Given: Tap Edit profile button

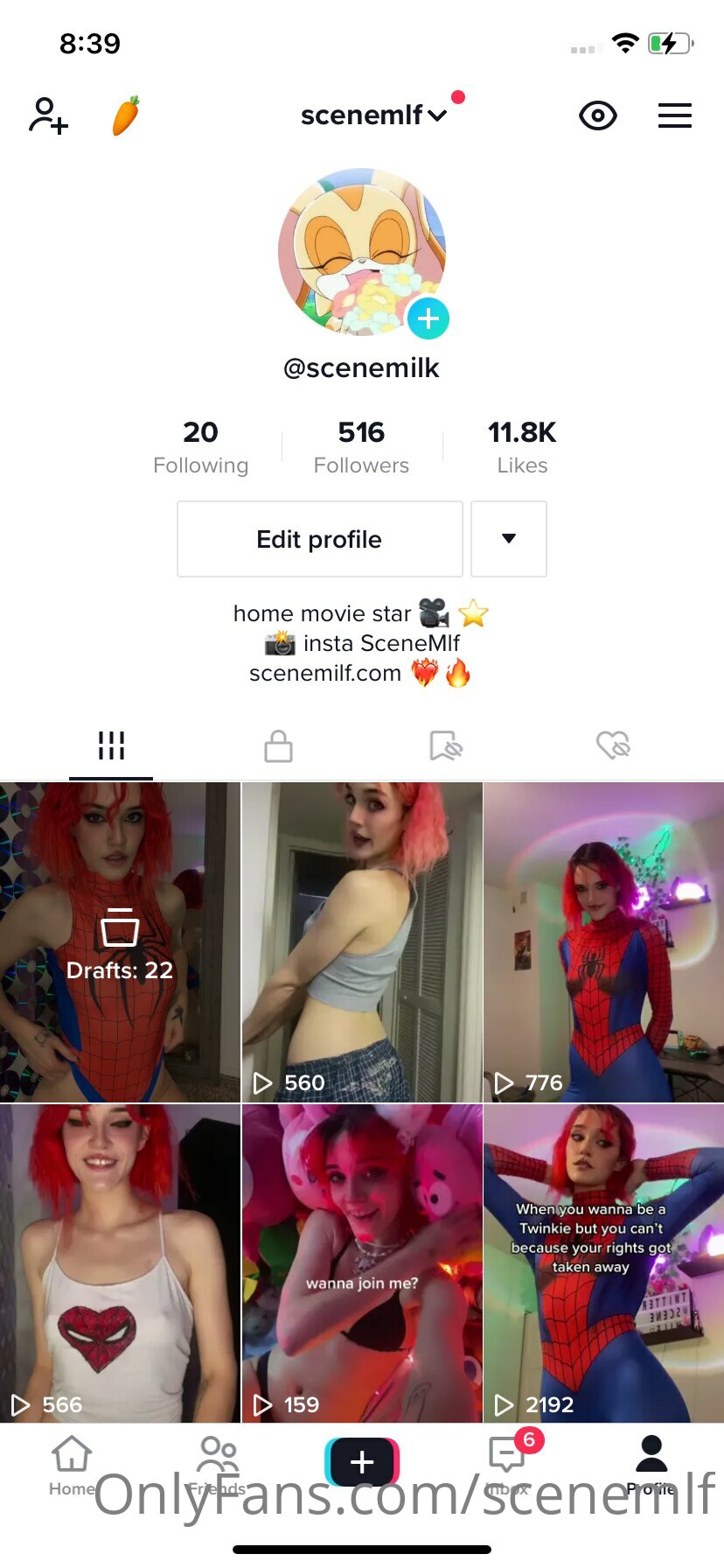Looking at the screenshot, I should pyautogui.click(x=320, y=539).
